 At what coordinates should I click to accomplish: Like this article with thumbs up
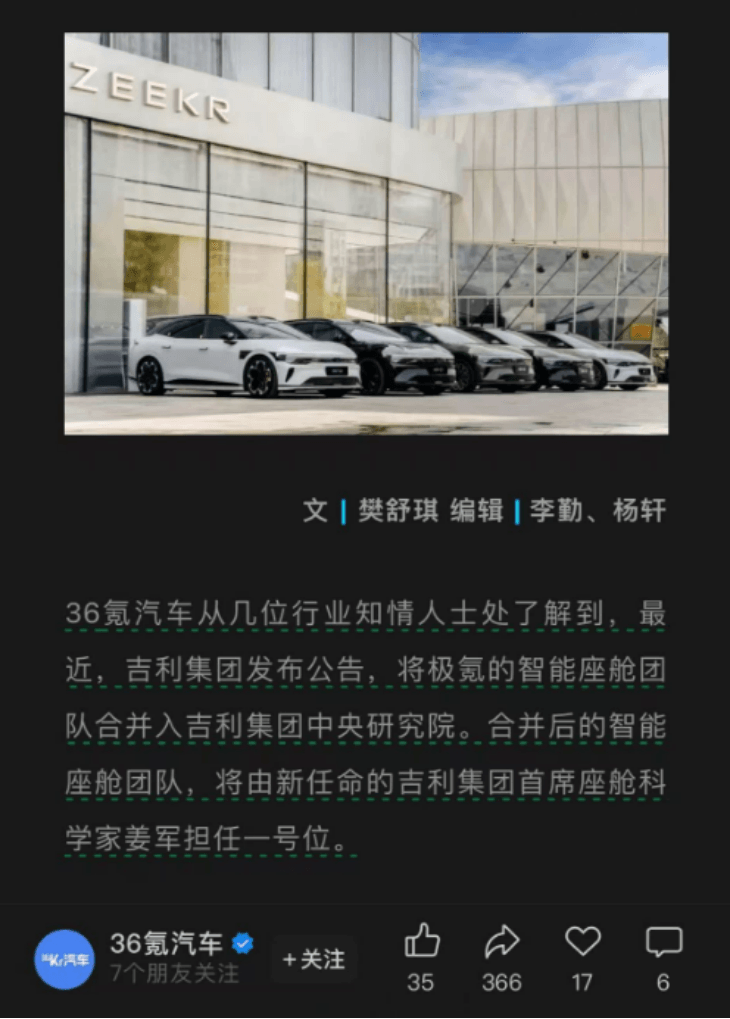[421, 942]
